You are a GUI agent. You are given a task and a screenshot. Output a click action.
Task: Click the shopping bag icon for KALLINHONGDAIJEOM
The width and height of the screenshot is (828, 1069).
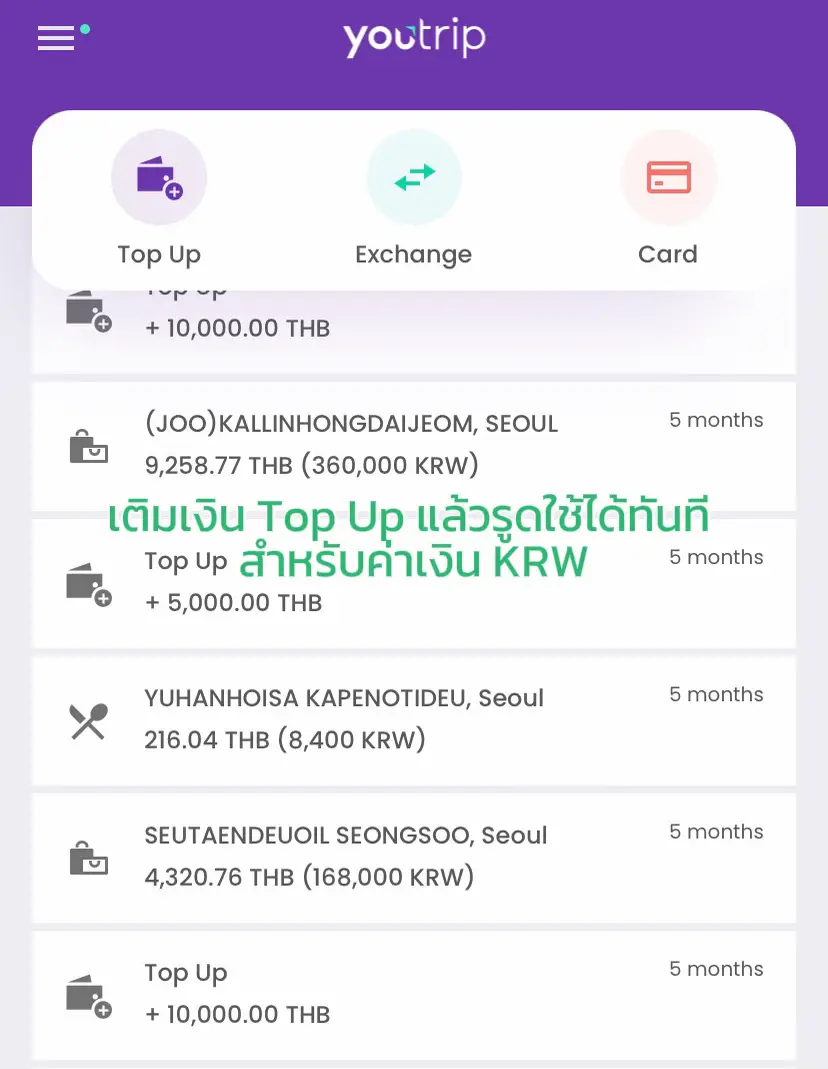point(89,447)
